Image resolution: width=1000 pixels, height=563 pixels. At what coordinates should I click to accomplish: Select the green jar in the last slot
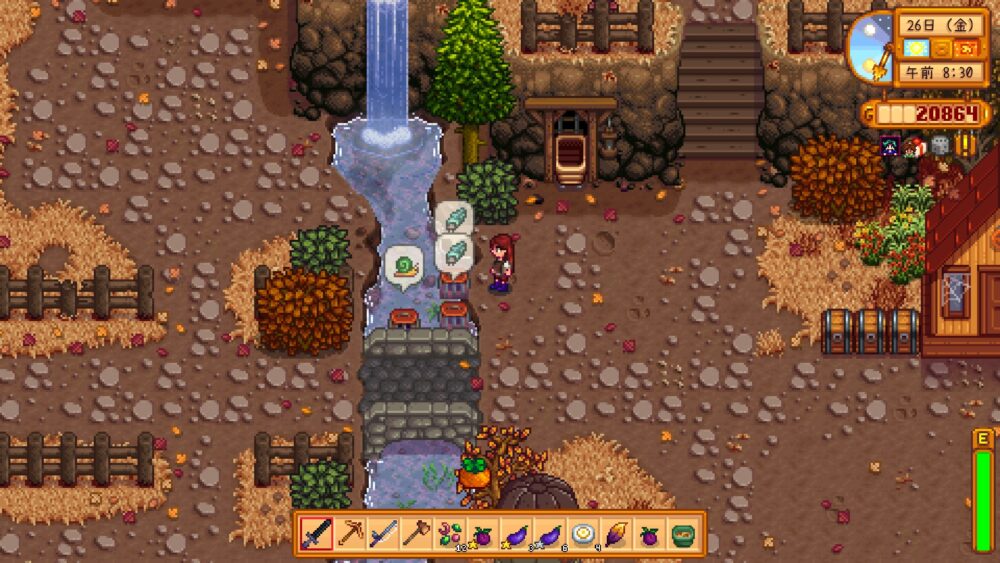(682, 534)
